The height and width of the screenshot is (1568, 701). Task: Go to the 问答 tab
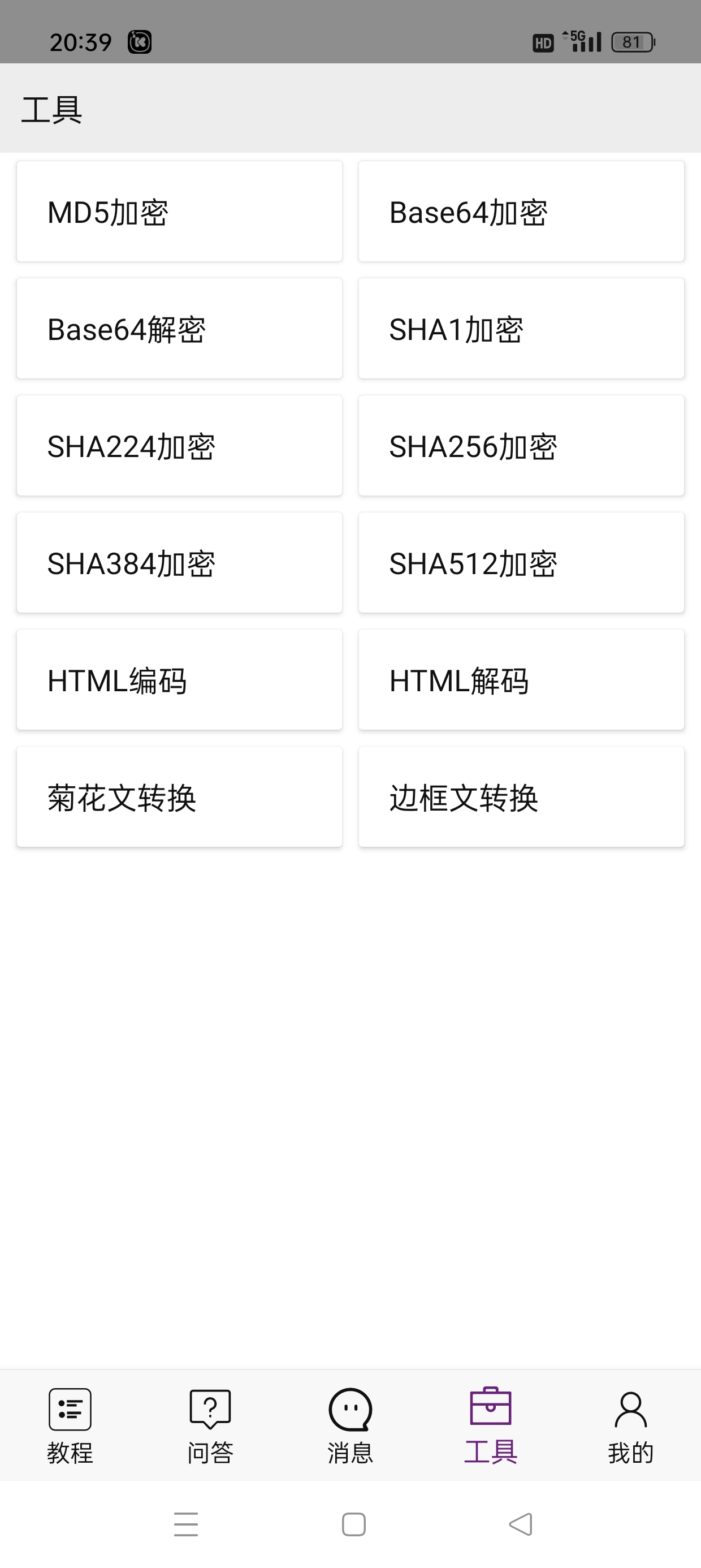click(210, 1425)
